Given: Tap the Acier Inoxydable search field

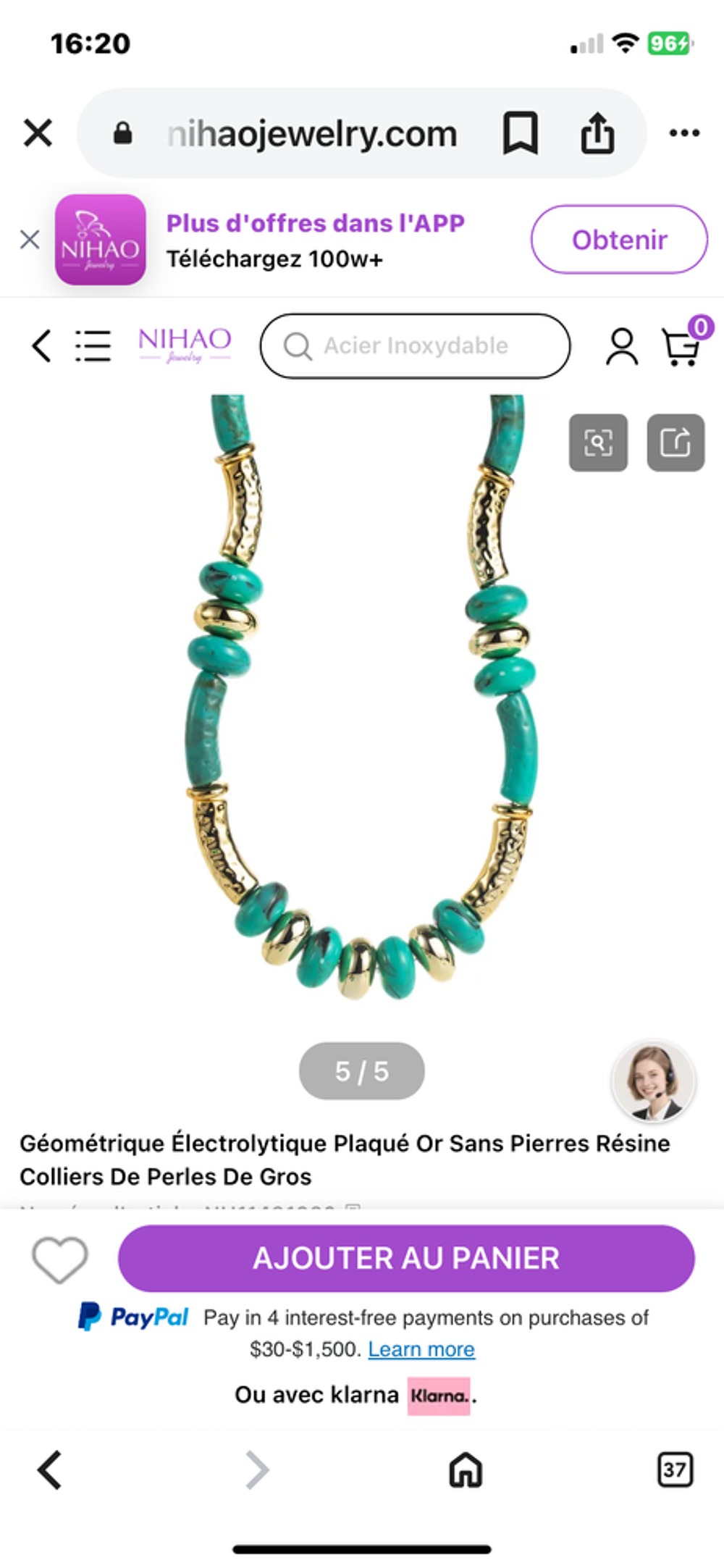Looking at the screenshot, I should (415, 345).
